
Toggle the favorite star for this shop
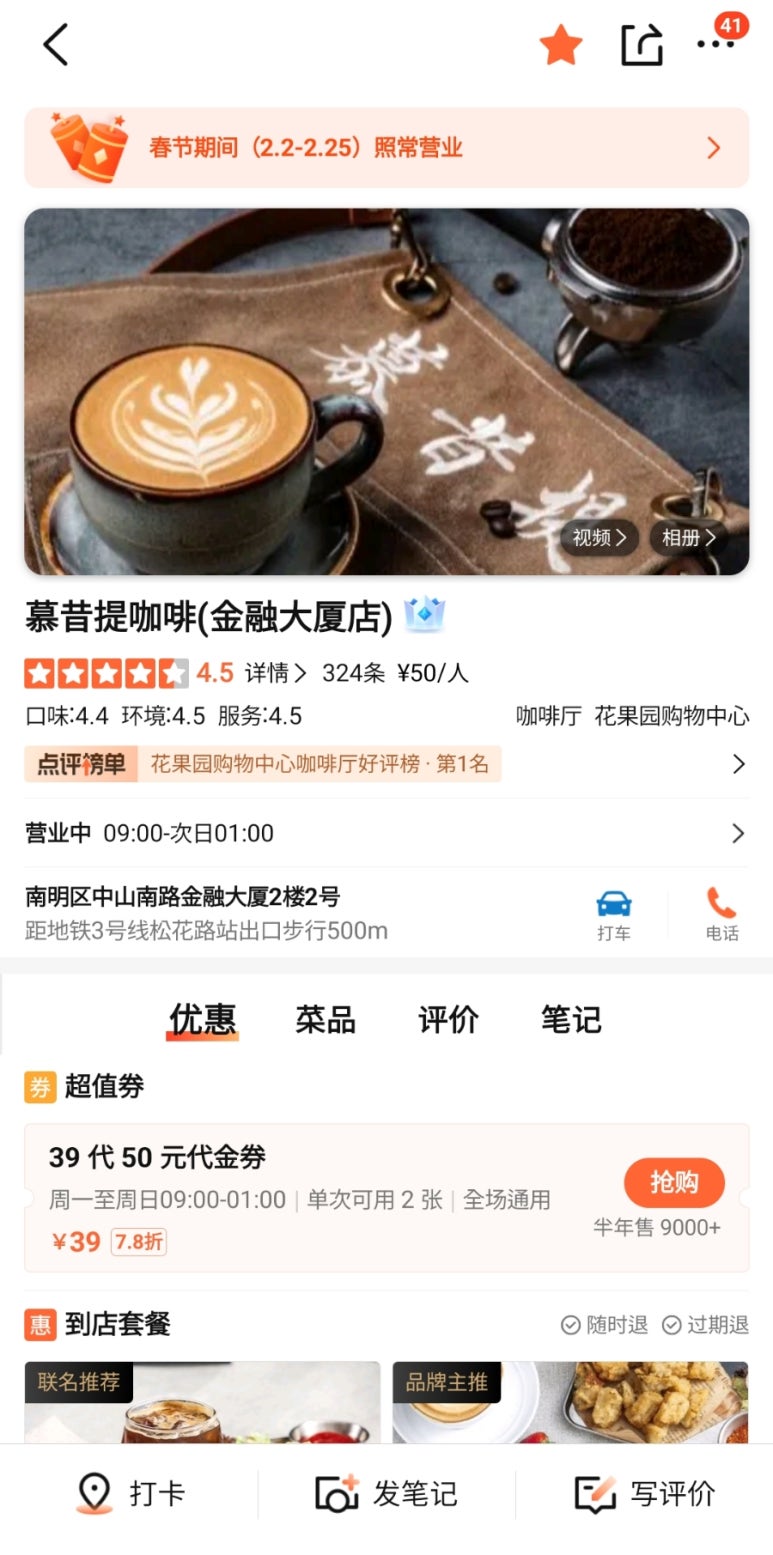coord(561,46)
